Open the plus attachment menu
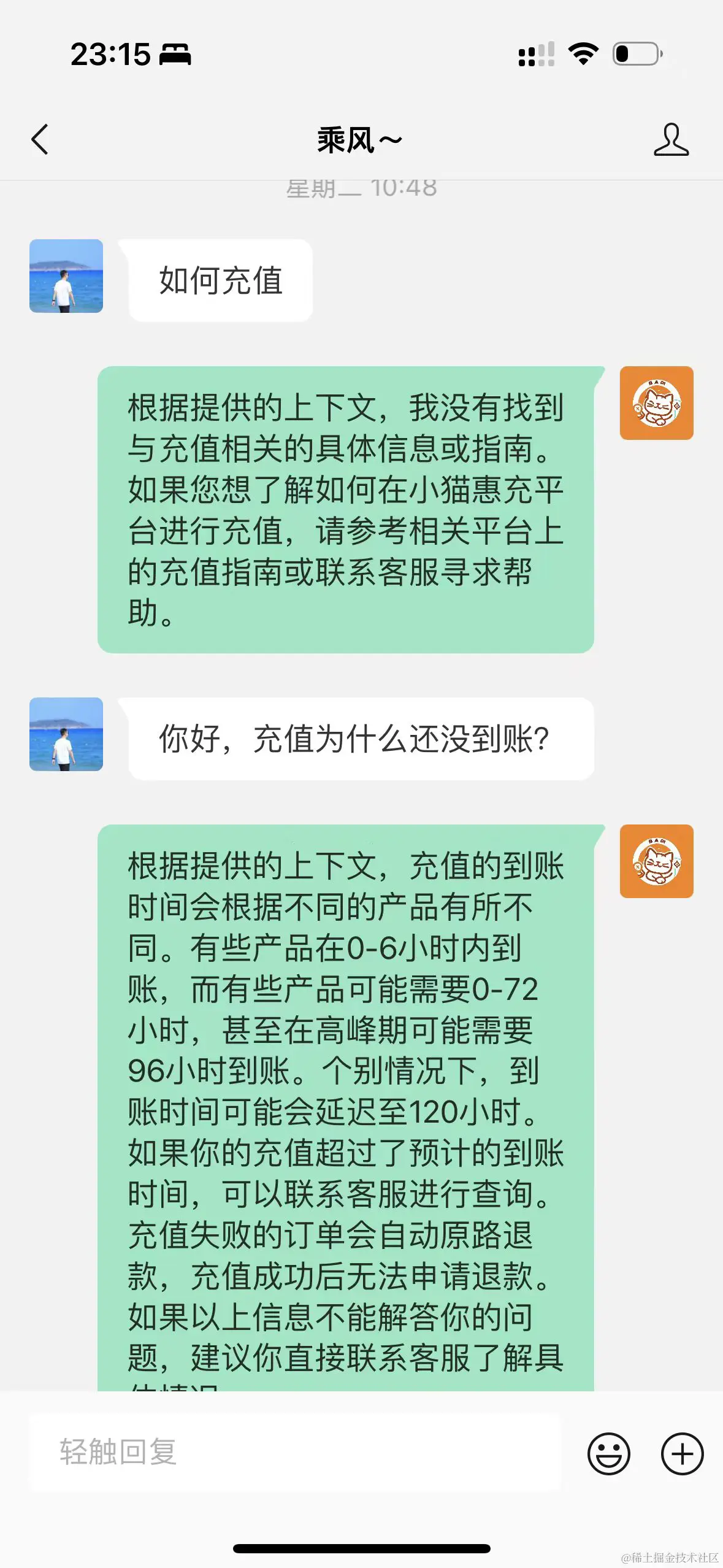The image size is (723, 1568). pyautogui.click(x=682, y=1453)
